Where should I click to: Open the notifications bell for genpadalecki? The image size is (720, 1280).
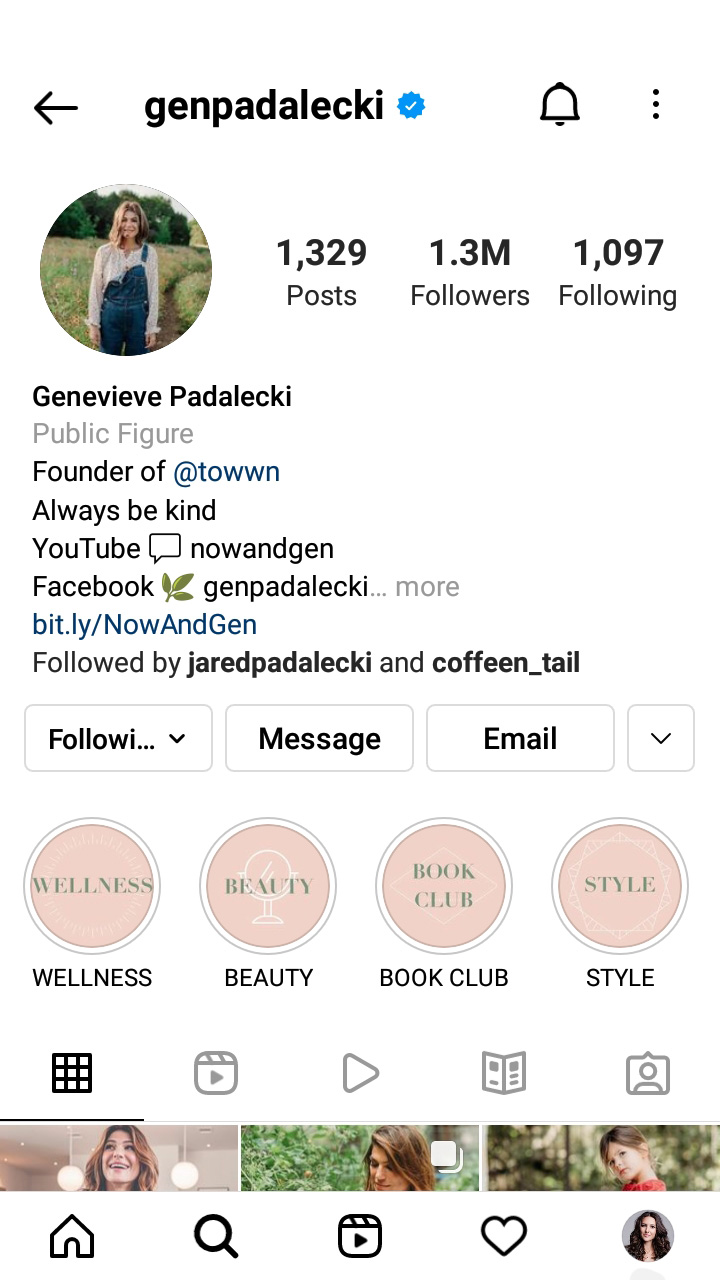560,104
